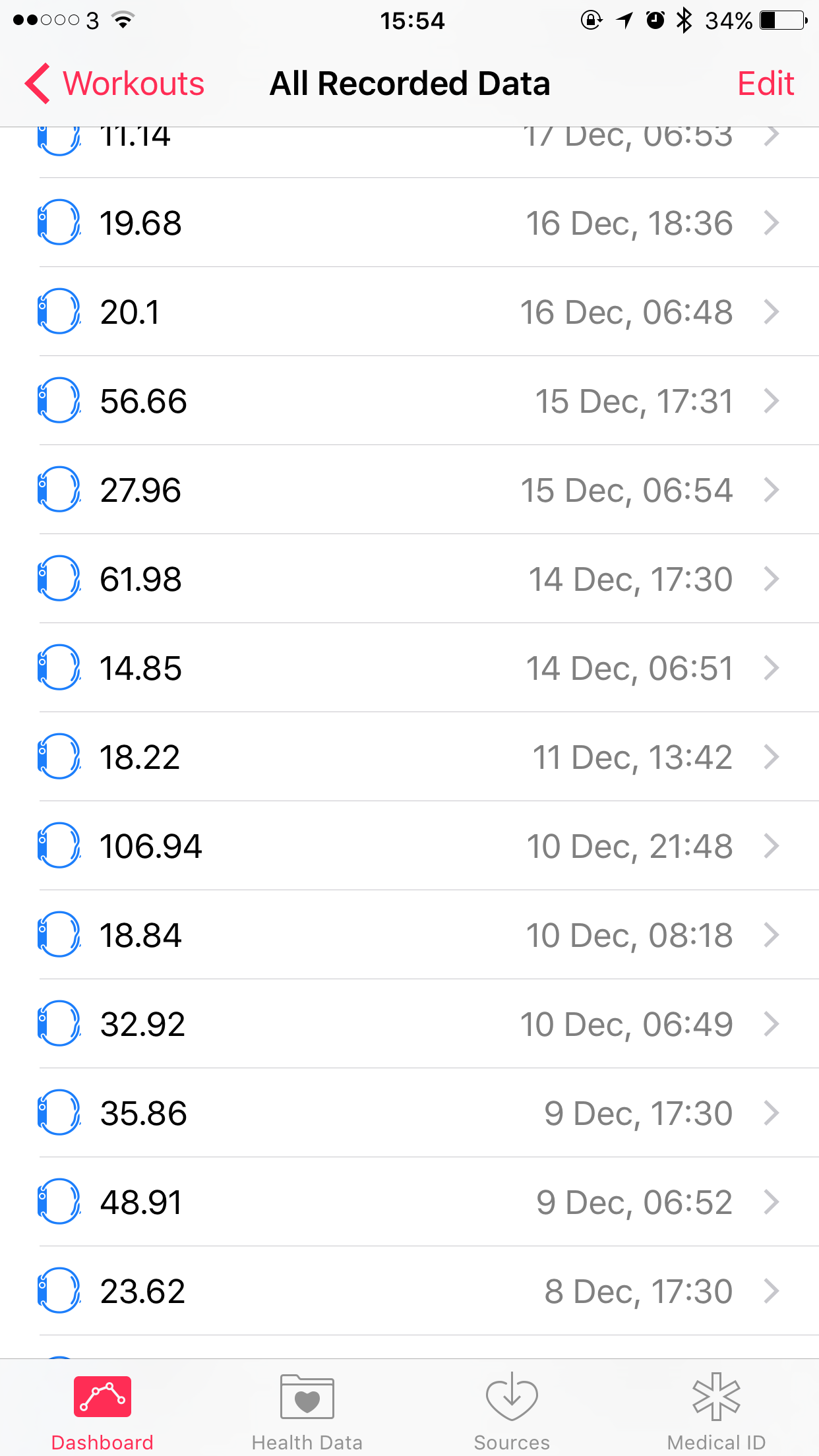
Task: Select the 27.96 record from 15 Dec
Action: [x=409, y=490]
